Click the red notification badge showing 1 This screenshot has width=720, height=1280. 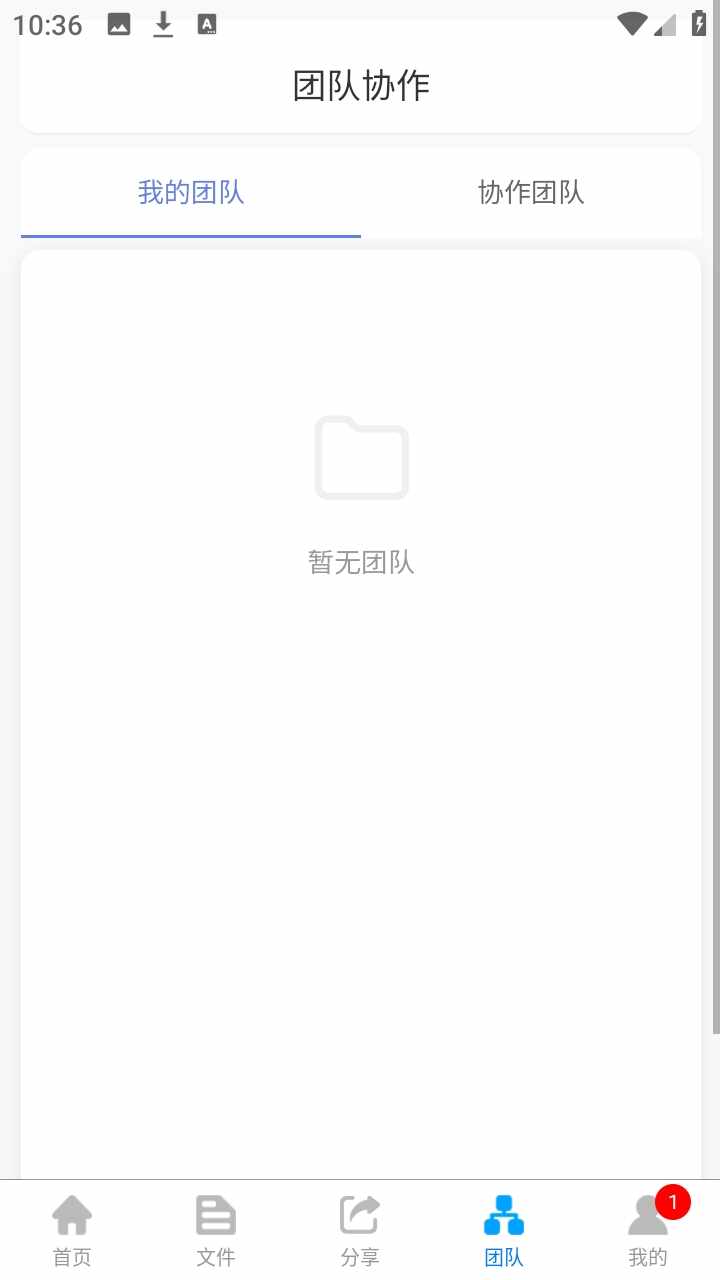pos(672,1202)
